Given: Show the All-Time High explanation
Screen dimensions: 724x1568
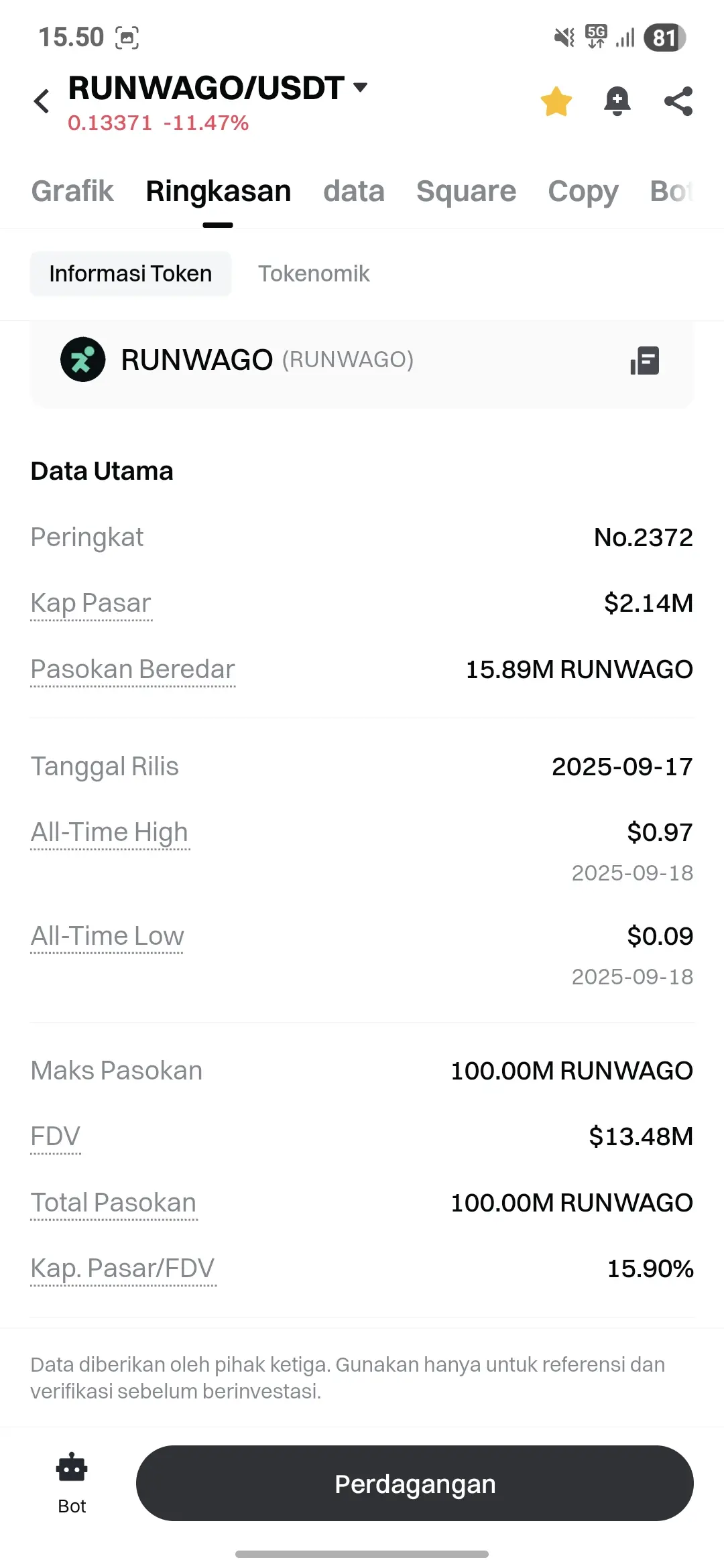Looking at the screenshot, I should pos(109,832).
